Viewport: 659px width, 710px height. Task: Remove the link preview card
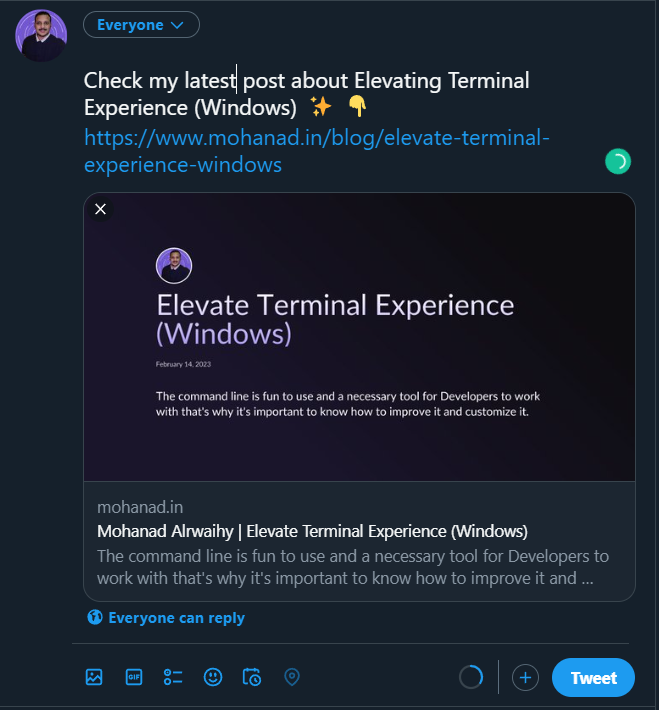click(x=100, y=209)
